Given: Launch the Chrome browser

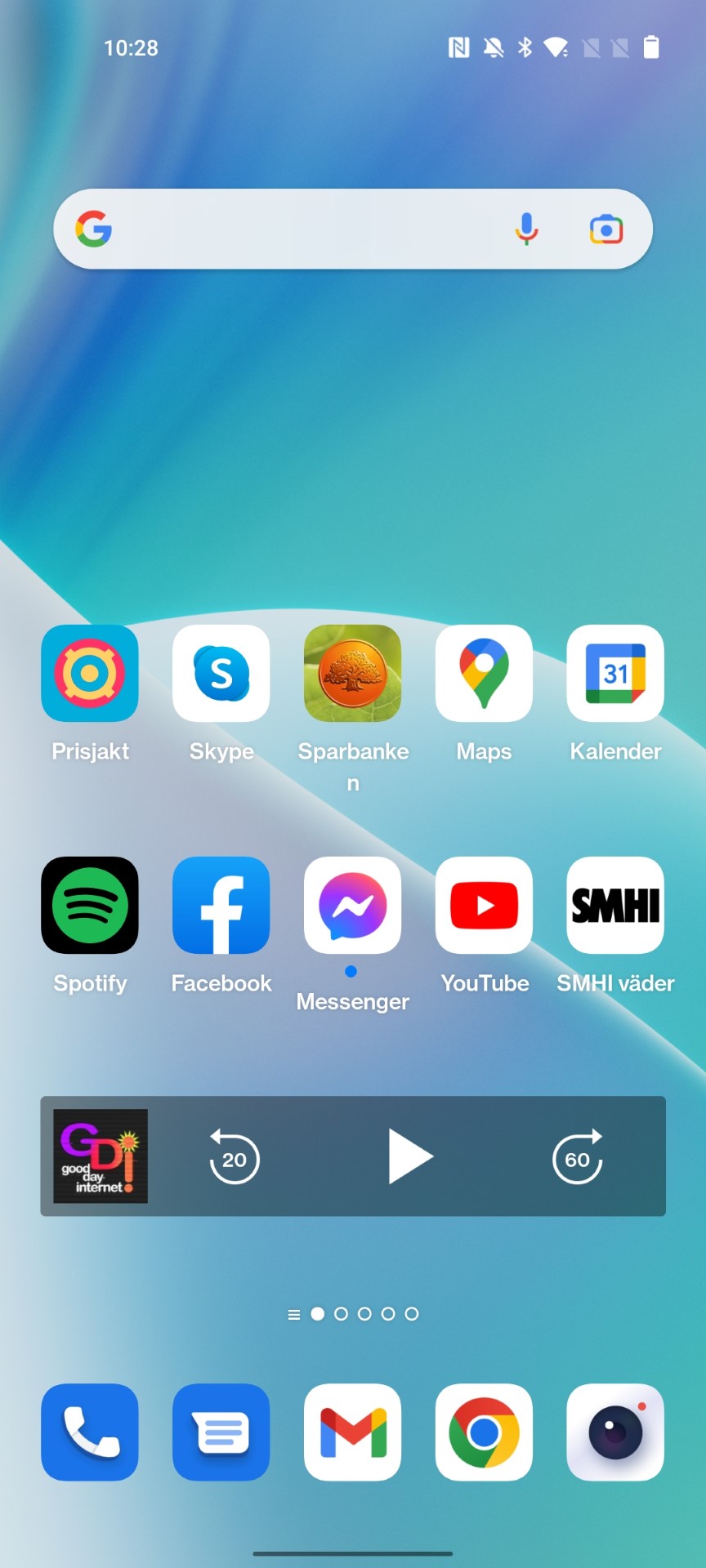Looking at the screenshot, I should click(484, 1432).
